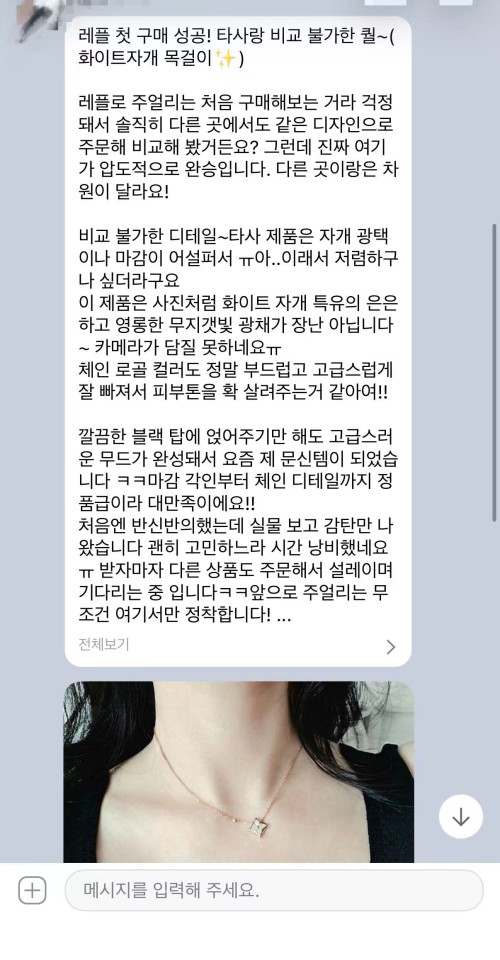The image size is (500, 960).
Task: Jump to the latest message with the down arrow
Action: pyautogui.click(x=461, y=817)
